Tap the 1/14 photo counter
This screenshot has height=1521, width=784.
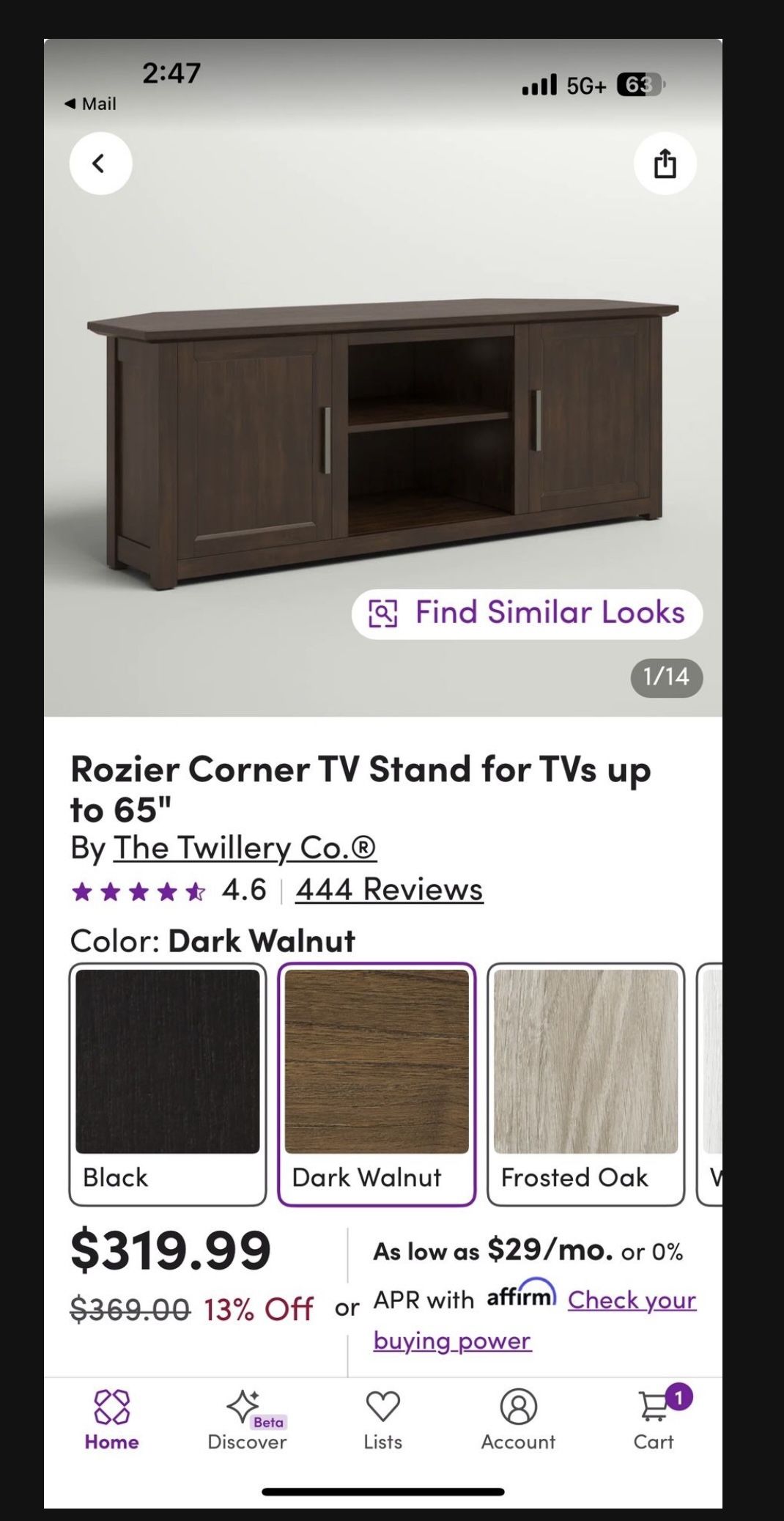(x=665, y=678)
